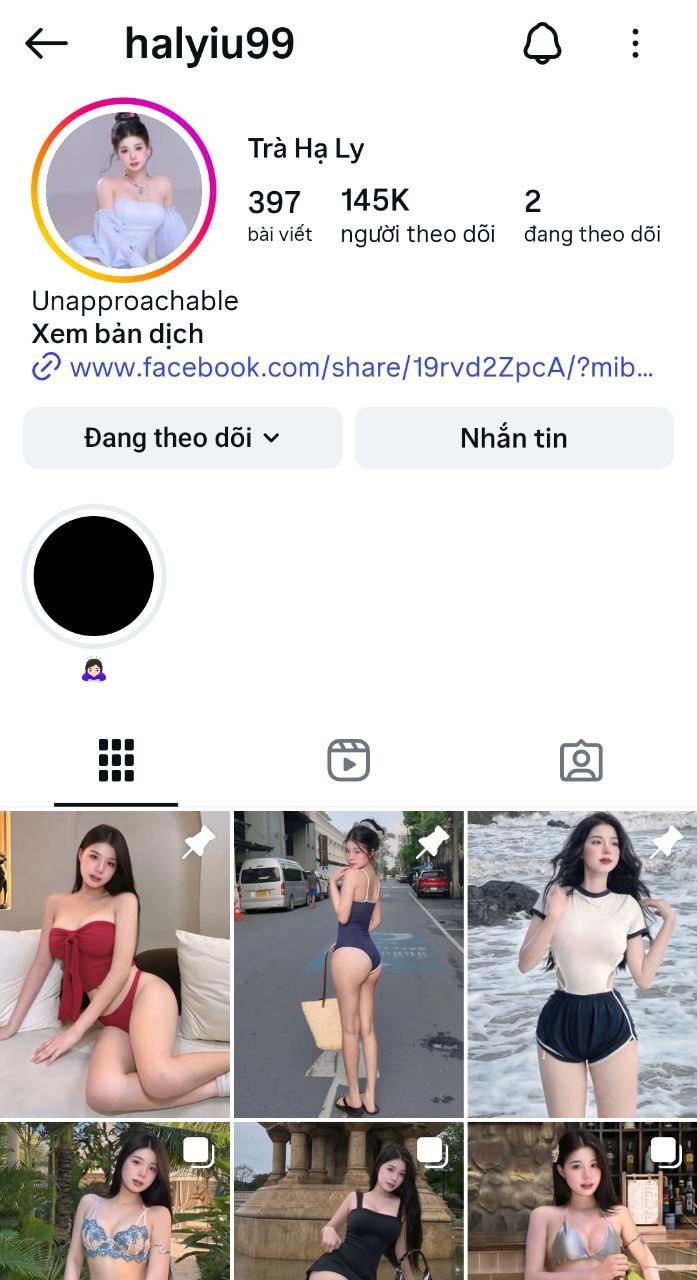697x1280 pixels.
Task: Open the pinned post with red outfit
Action: (x=115, y=963)
